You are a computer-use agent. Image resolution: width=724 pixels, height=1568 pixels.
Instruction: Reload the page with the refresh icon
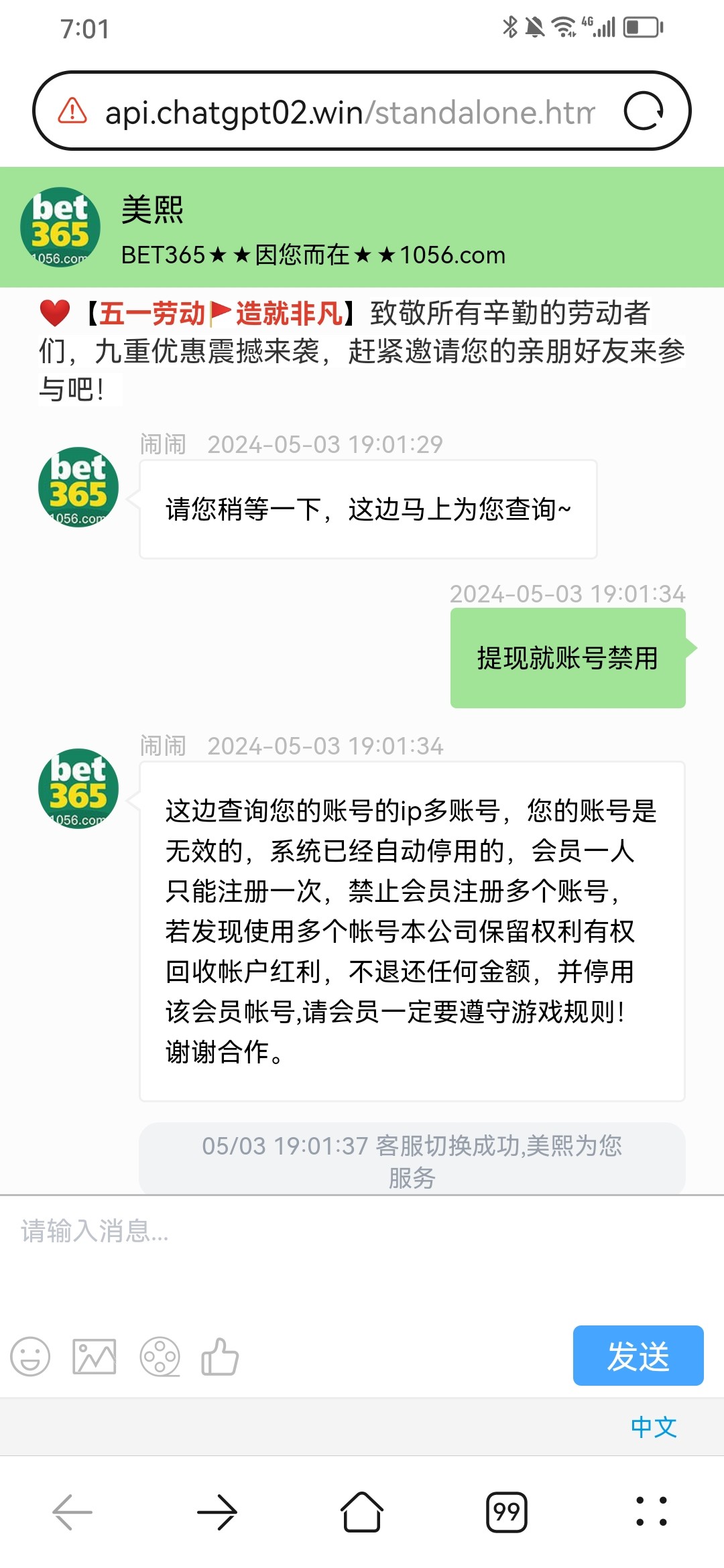(644, 111)
